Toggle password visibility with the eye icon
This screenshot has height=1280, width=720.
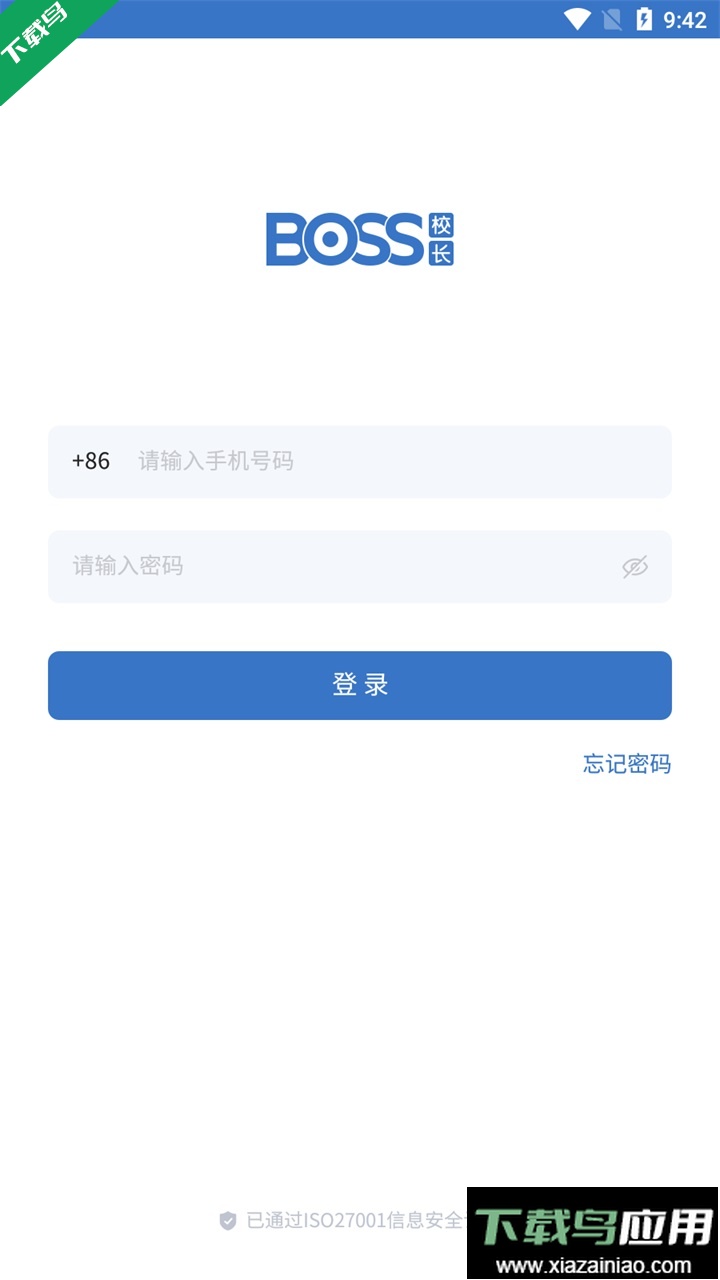pyautogui.click(x=634, y=566)
